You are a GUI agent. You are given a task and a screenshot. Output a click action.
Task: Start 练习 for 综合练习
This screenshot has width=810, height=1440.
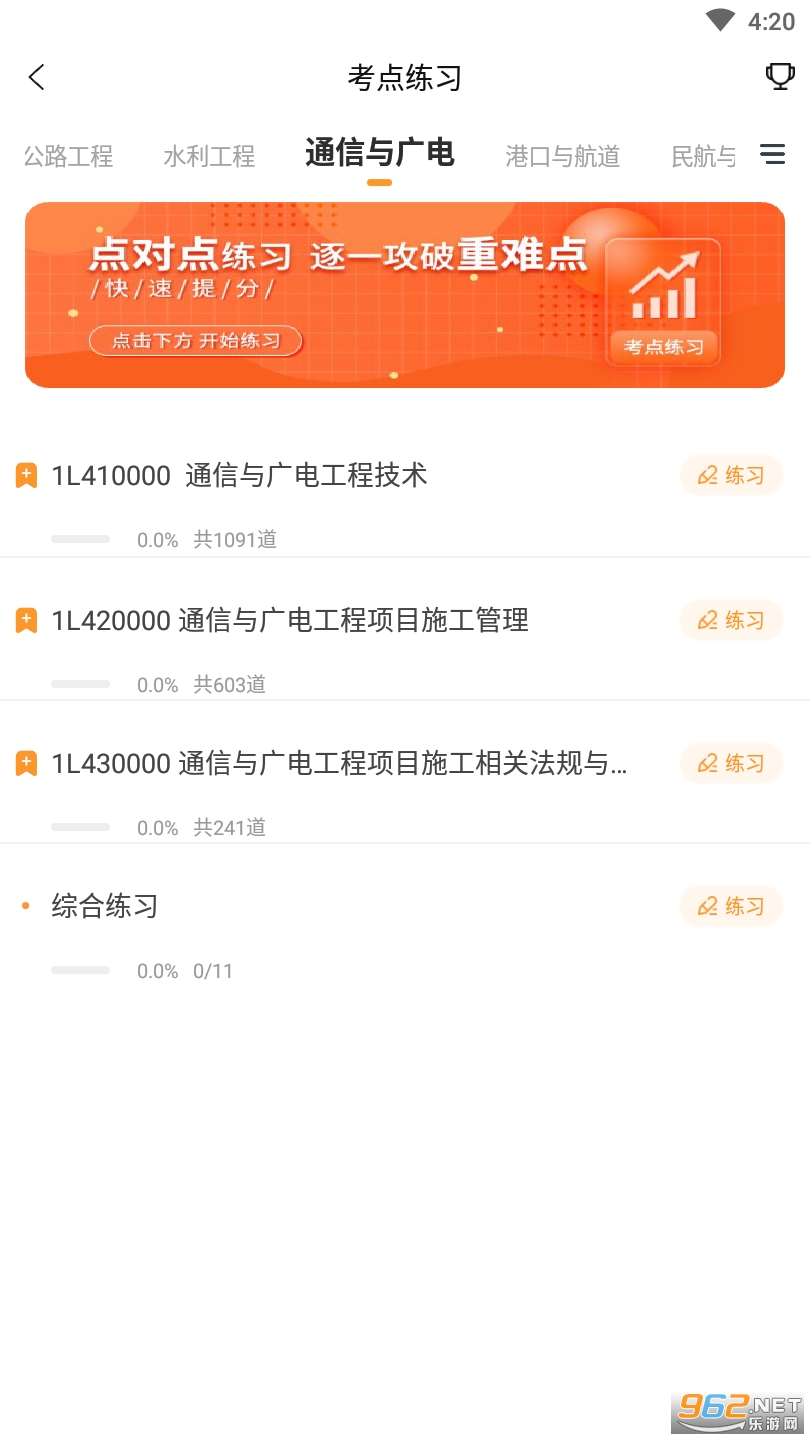coord(731,907)
